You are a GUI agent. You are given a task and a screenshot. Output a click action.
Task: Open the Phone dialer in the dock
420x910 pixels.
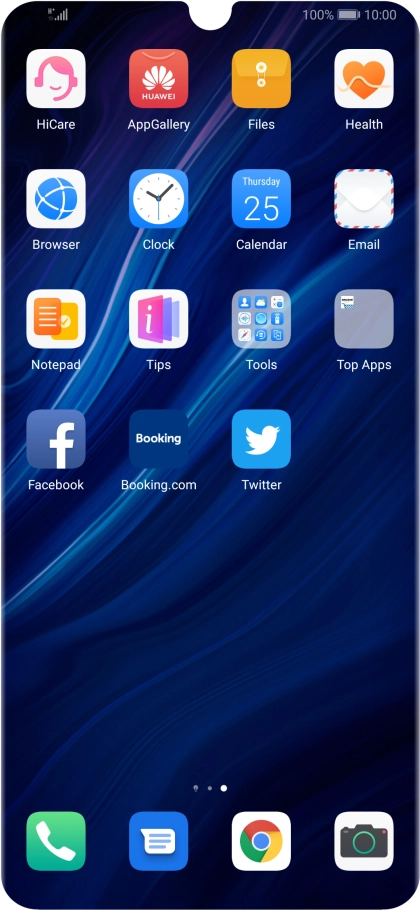(x=56, y=841)
